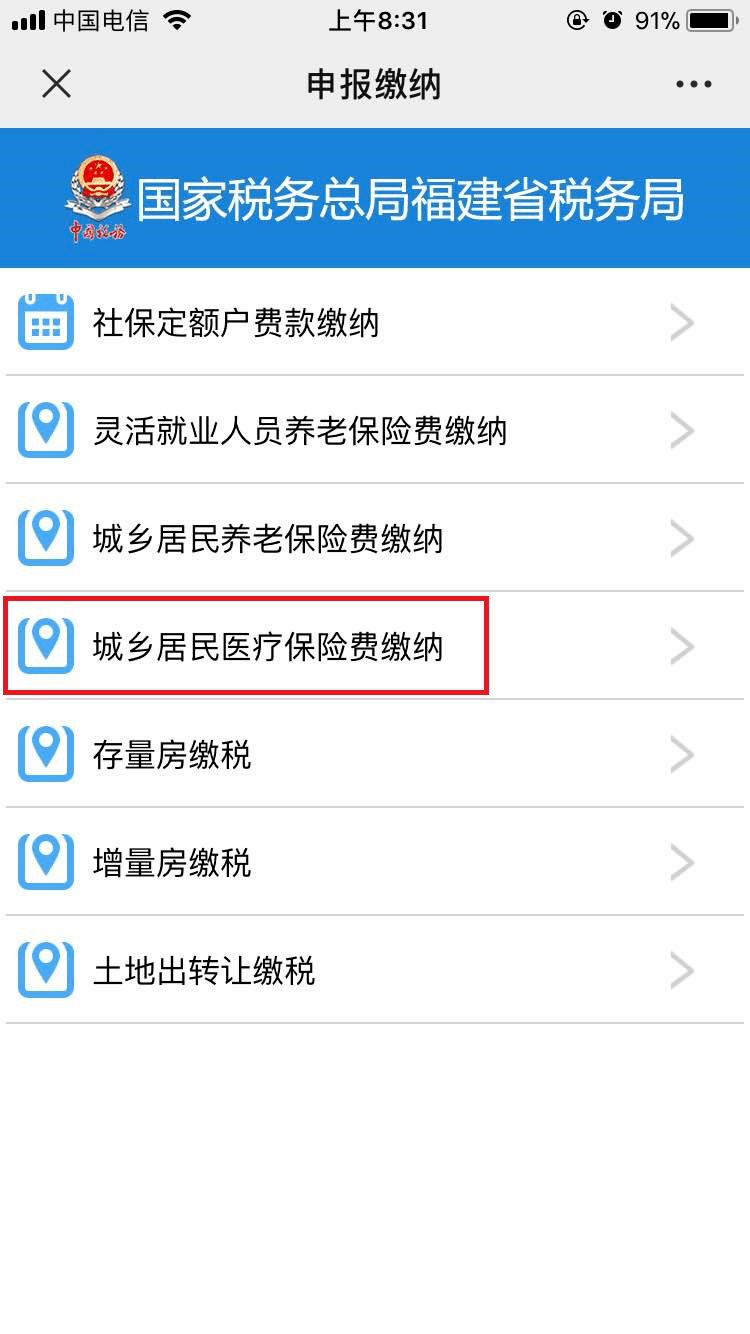Close the 申报缴纳 page
This screenshot has height=1334, width=750.
(57, 84)
